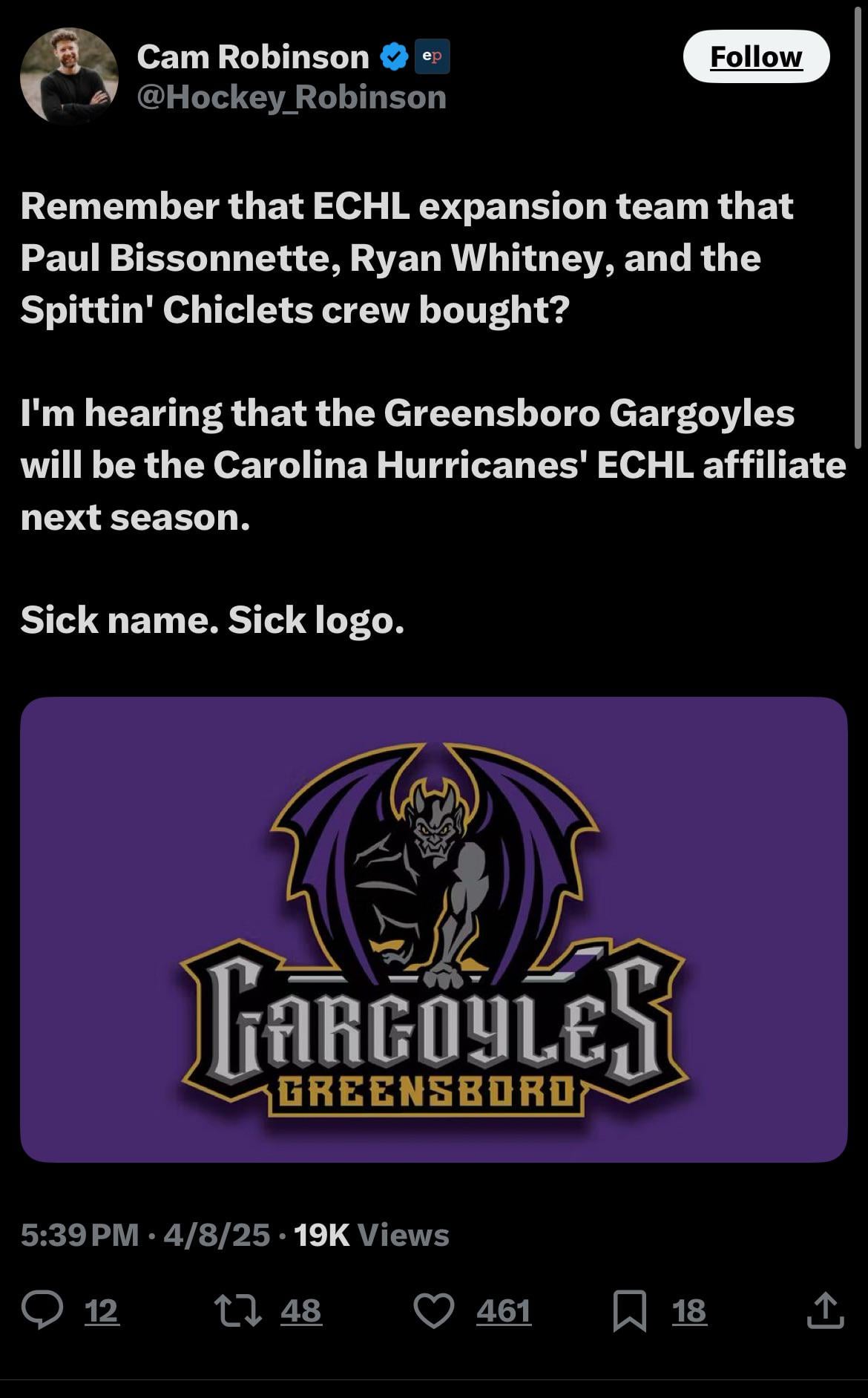Image resolution: width=868 pixels, height=1398 pixels.
Task: Open Cam Robinson's profile picture
Action: tap(69, 75)
